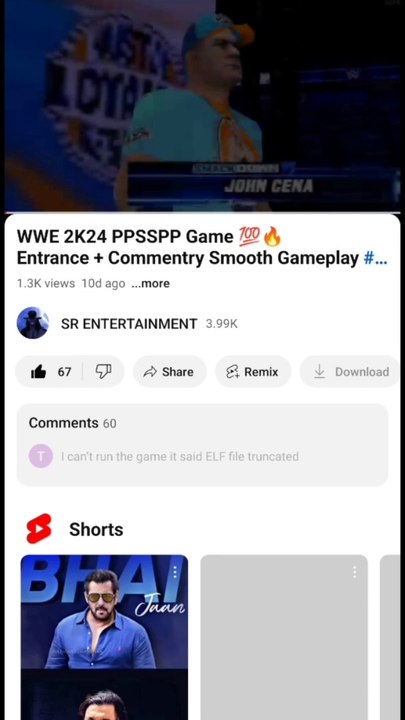The width and height of the screenshot is (405, 720).
Task: Play the Bhai Jaan short
Action: coord(104,637)
